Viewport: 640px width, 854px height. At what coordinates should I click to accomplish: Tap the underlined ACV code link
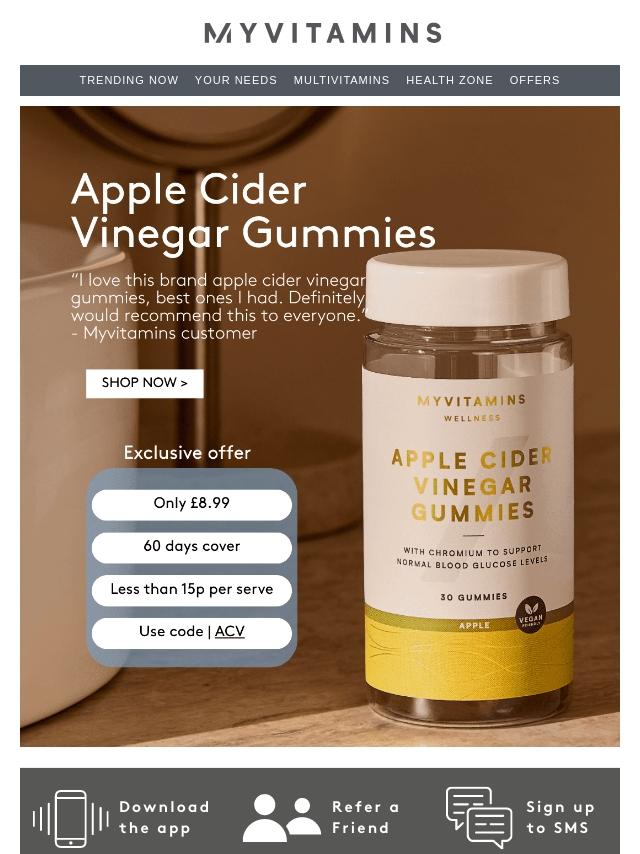pos(229,632)
